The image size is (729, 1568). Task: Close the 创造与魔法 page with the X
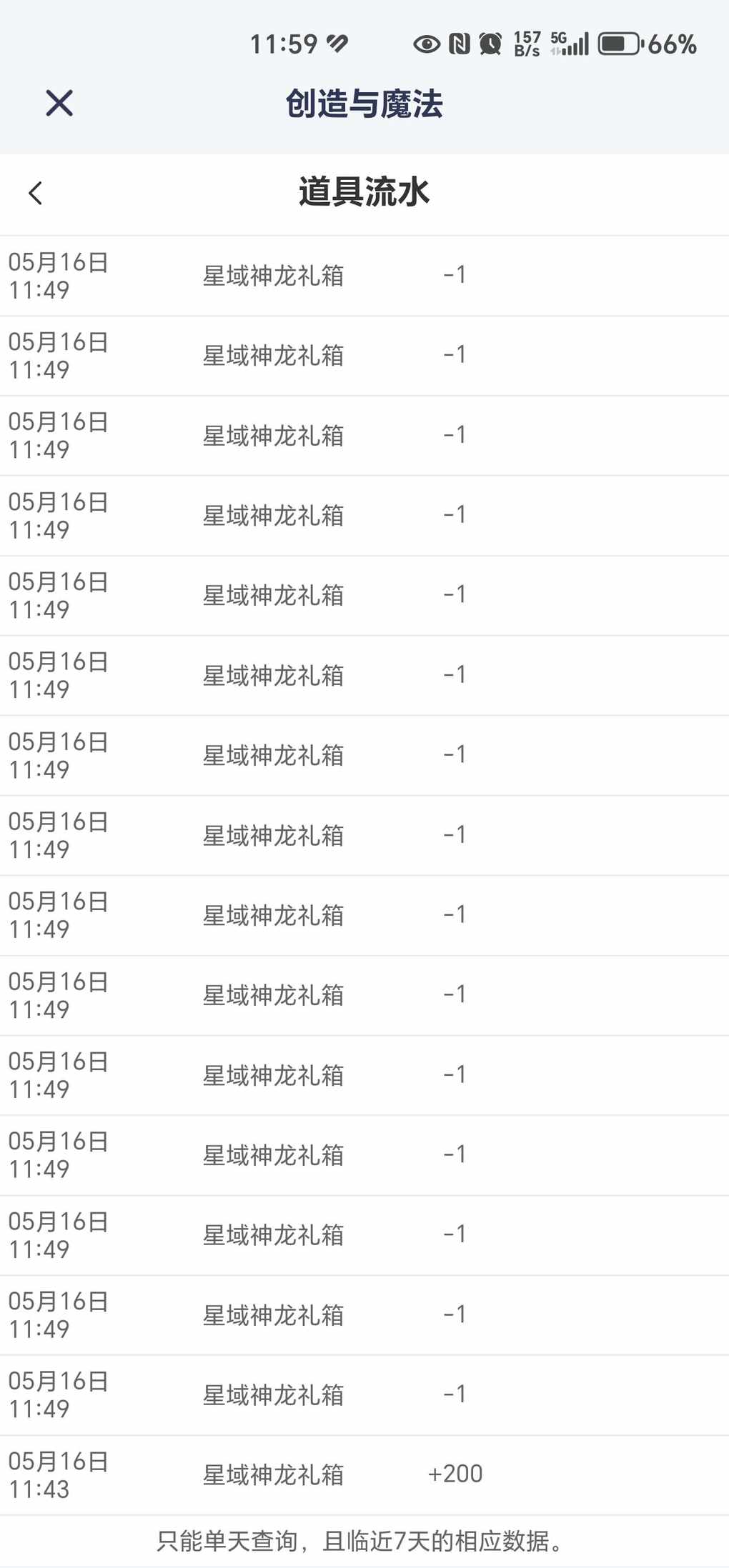coord(59,103)
